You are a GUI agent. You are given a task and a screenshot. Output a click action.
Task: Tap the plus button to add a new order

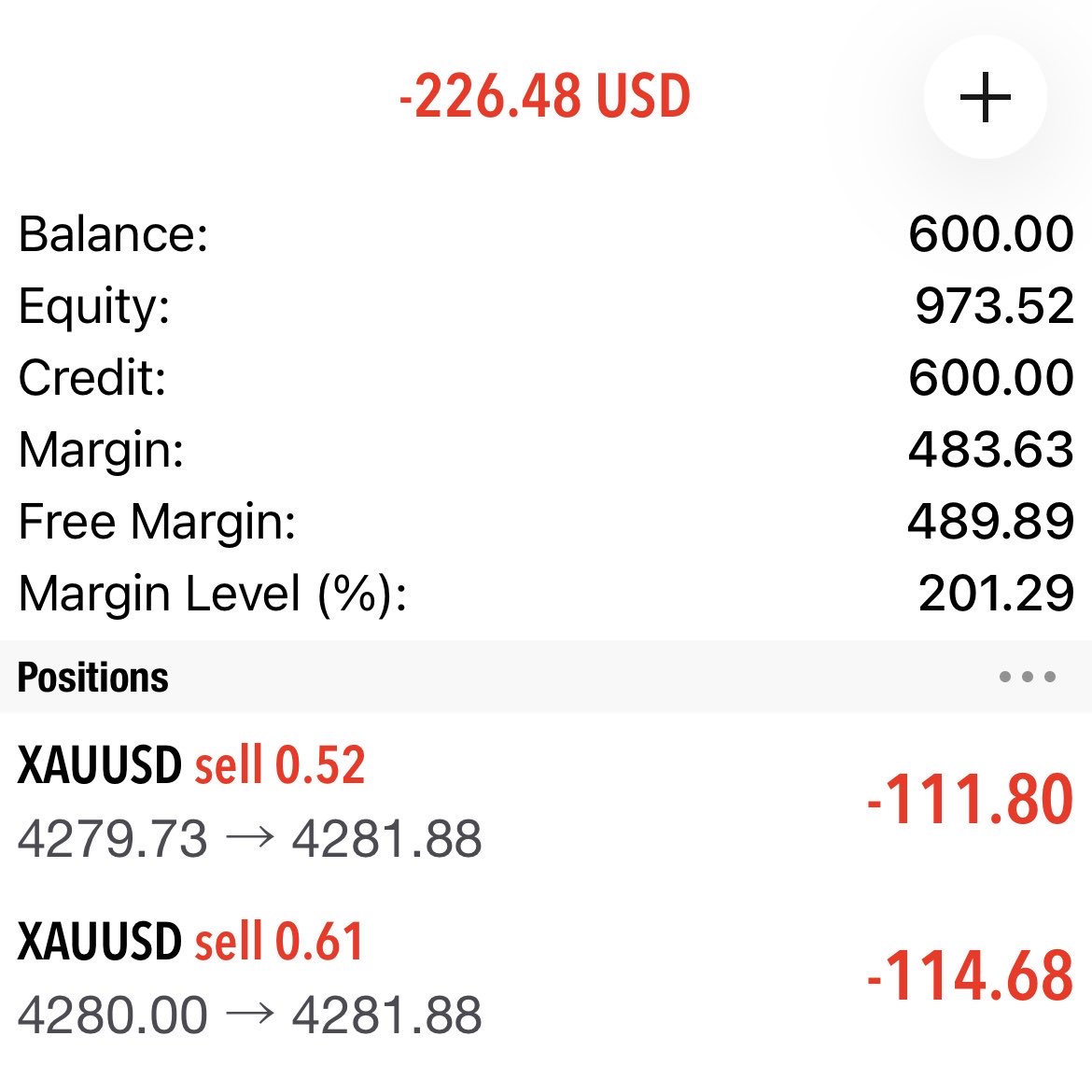pyautogui.click(x=985, y=97)
